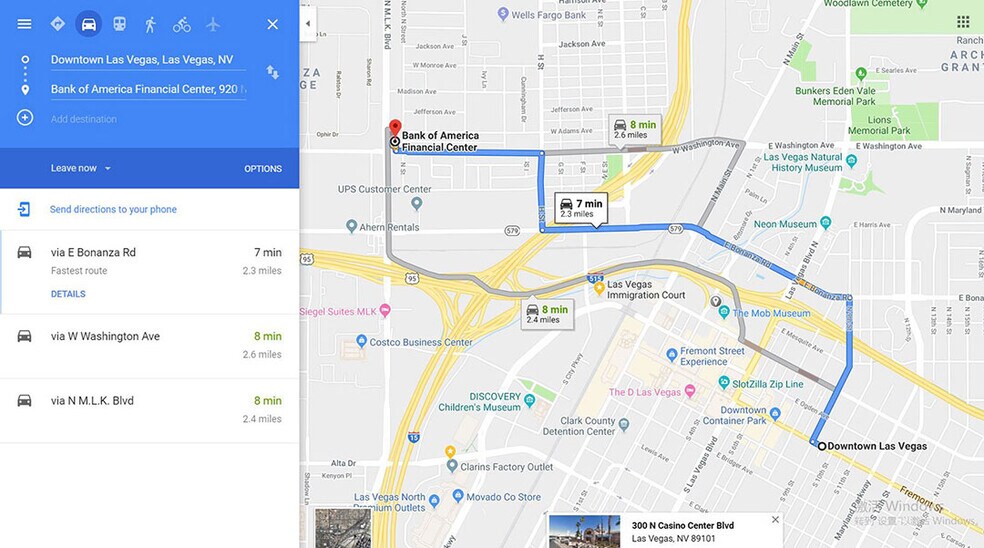The image size is (984, 548).
Task: Send directions to your phone
Action: click(x=112, y=209)
